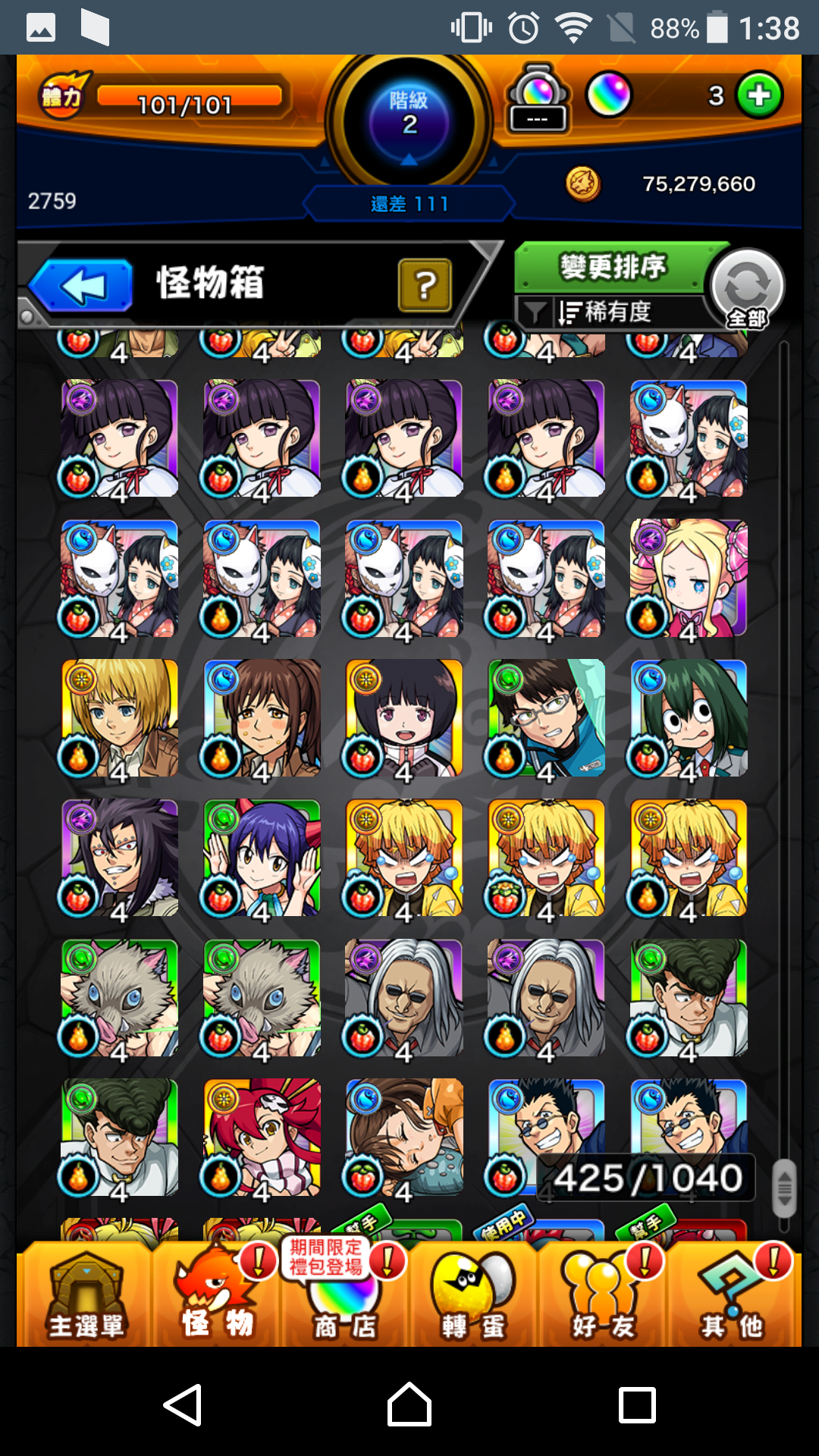Select the blue-haired girl with red bow

click(x=262, y=858)
